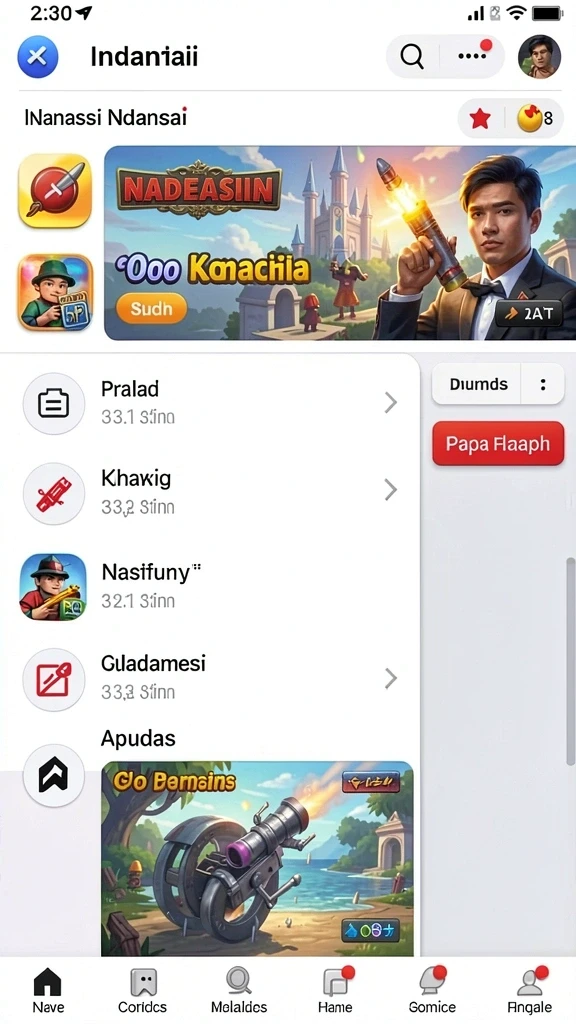Image resolution: width=576 pixels, height=1024 pixels.
Task: Switch to the Melaldcs tab
Action: point(239,990)
